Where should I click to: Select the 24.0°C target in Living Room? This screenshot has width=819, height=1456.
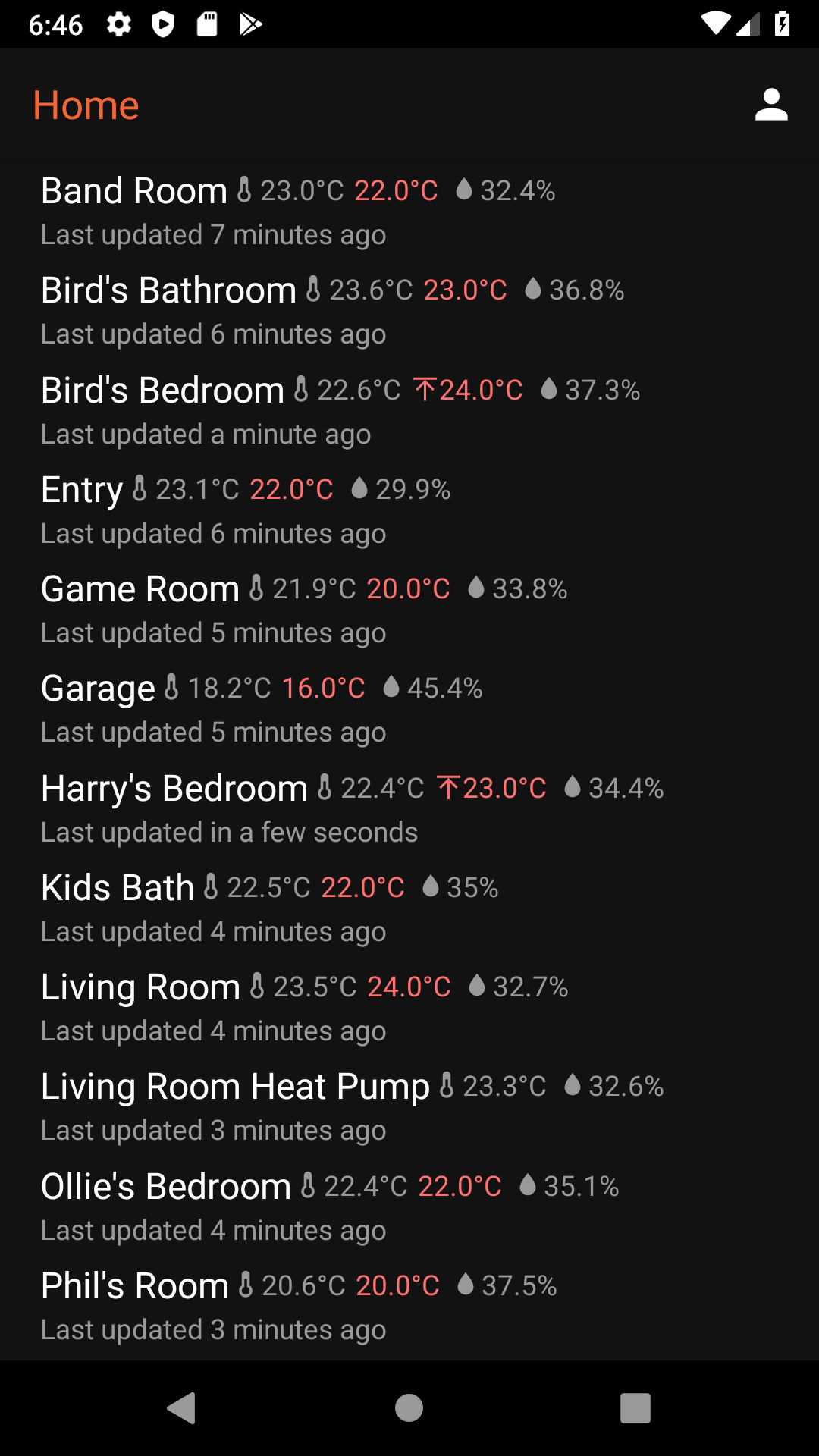pos(408,986)
